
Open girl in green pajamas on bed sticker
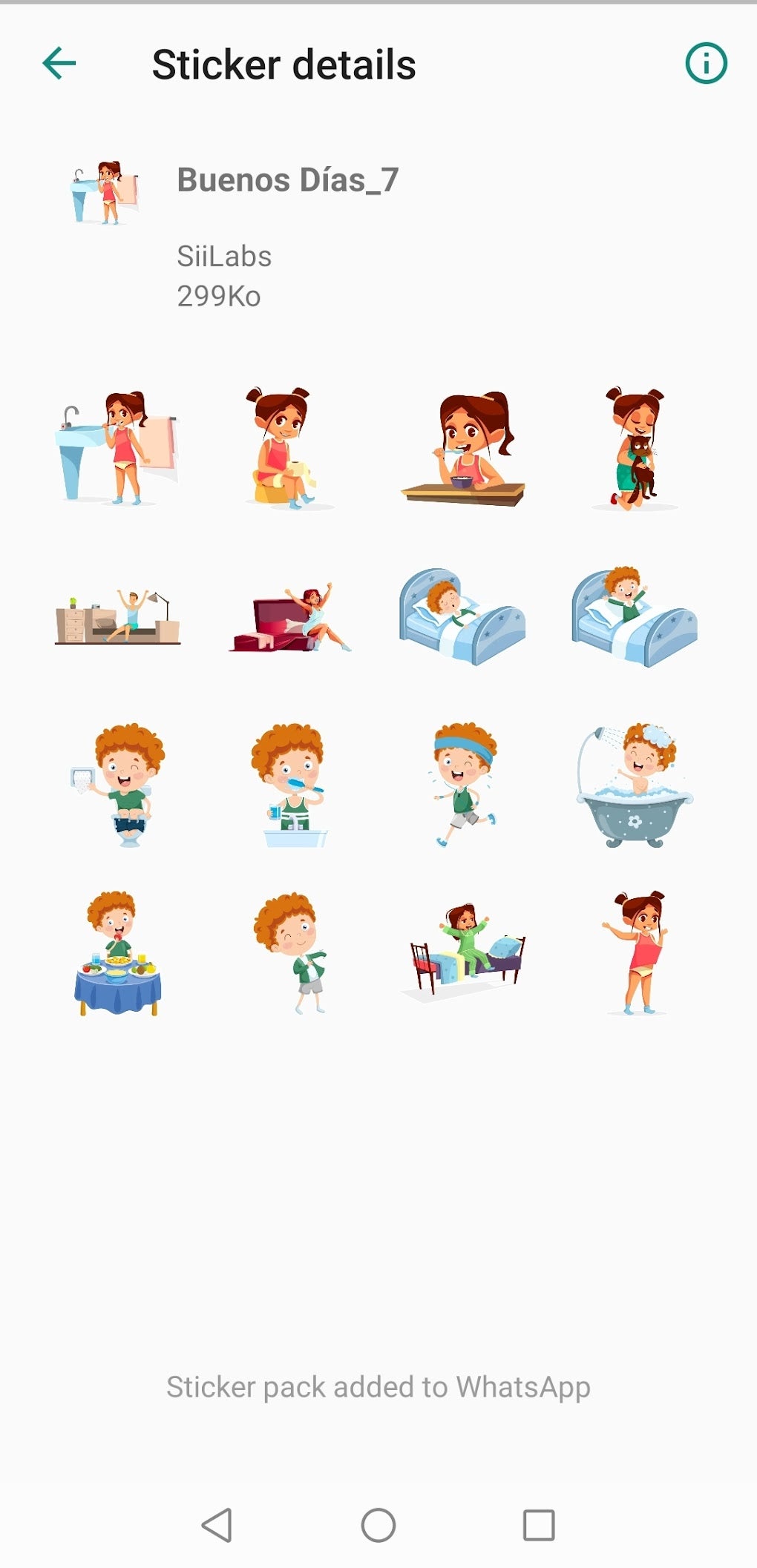pyautogui.click(x=463, y=953)
